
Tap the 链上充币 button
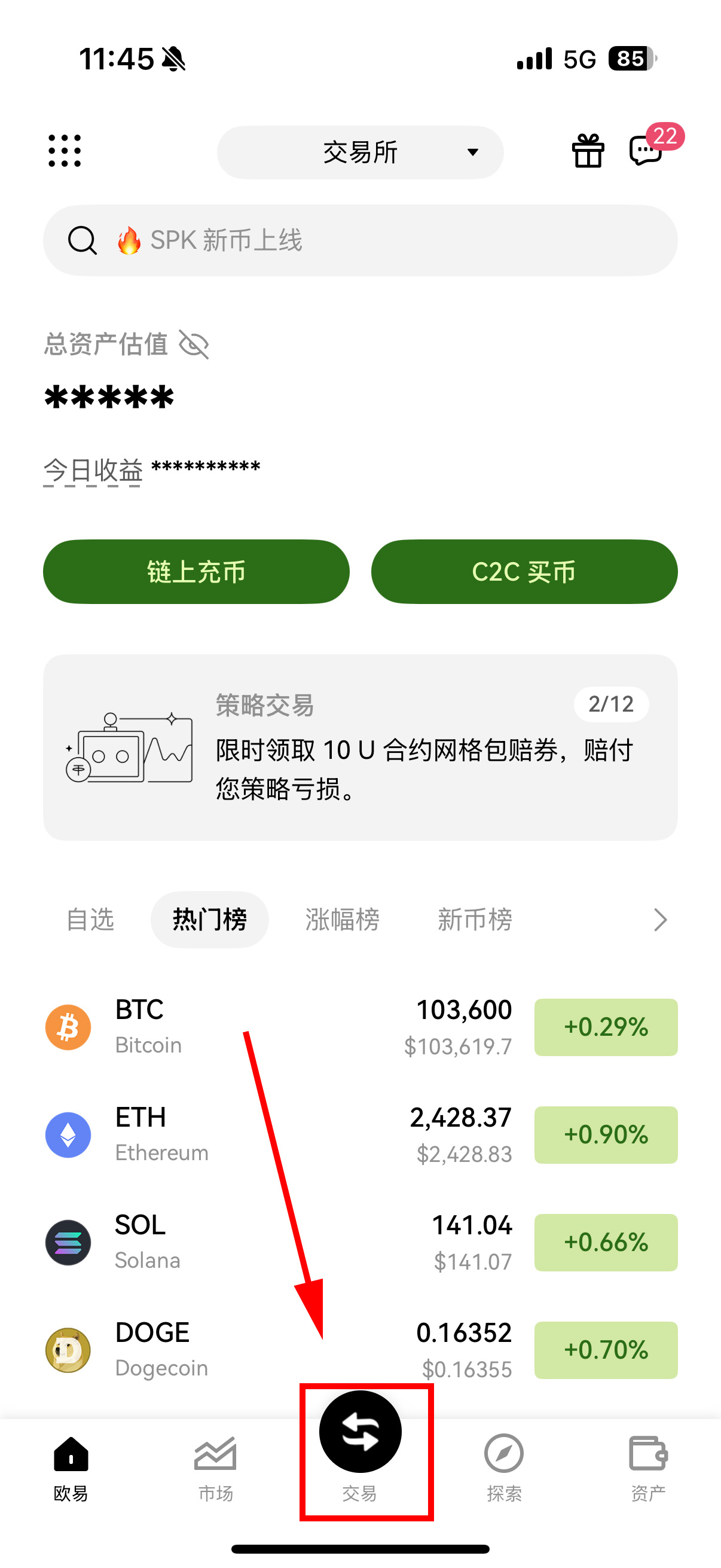pyautogui.click(x=196, y=572)
